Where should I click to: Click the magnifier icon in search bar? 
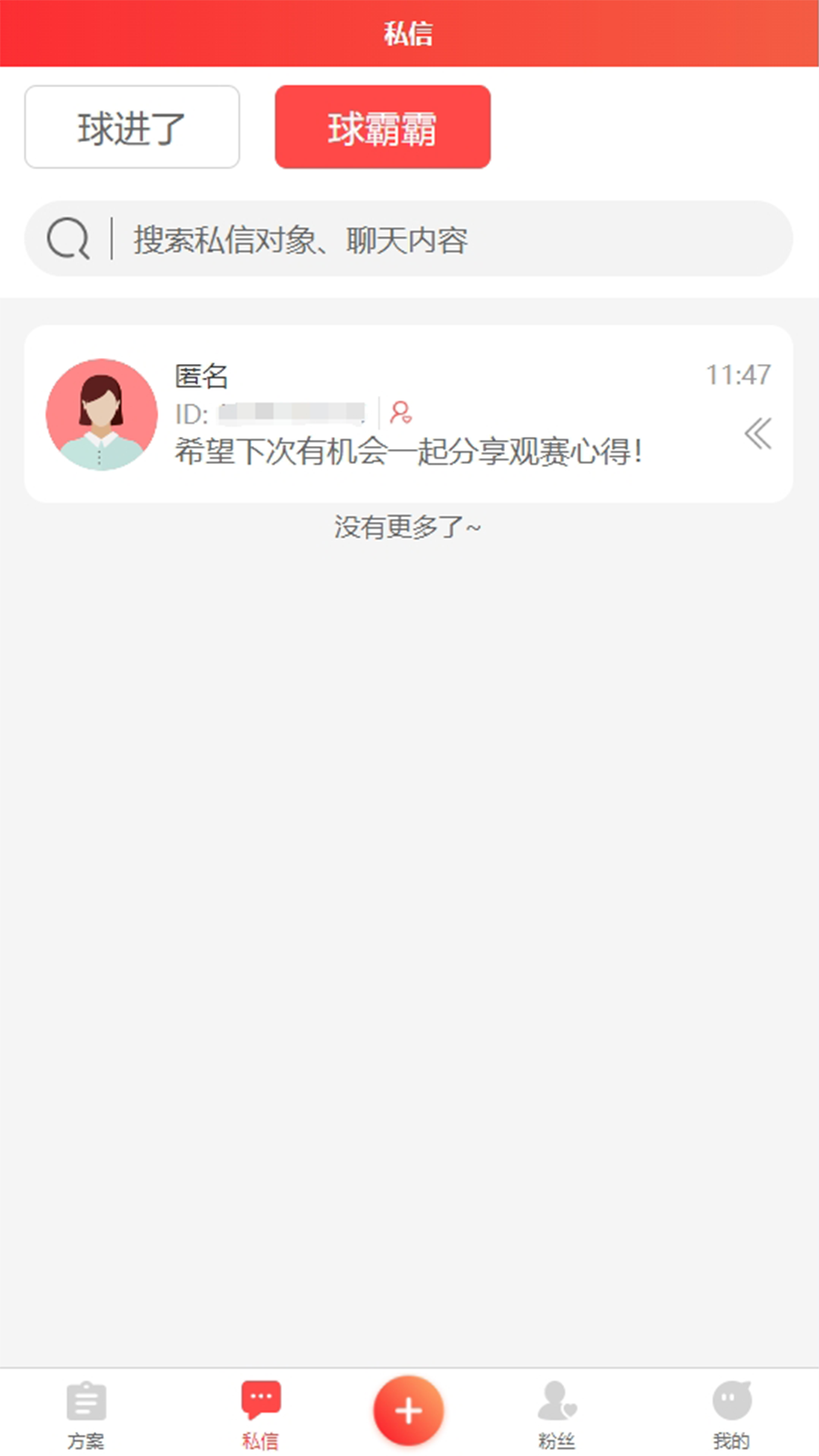[x=68, y=238]
